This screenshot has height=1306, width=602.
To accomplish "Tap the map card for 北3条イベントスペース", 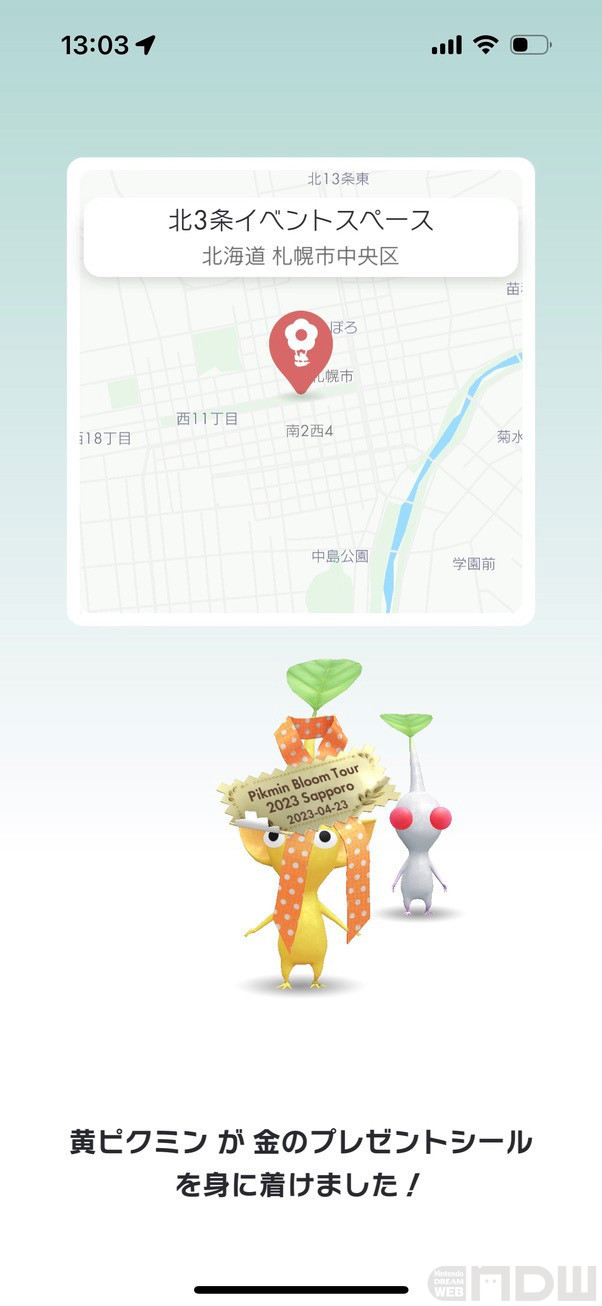I will tap(301, 391).
